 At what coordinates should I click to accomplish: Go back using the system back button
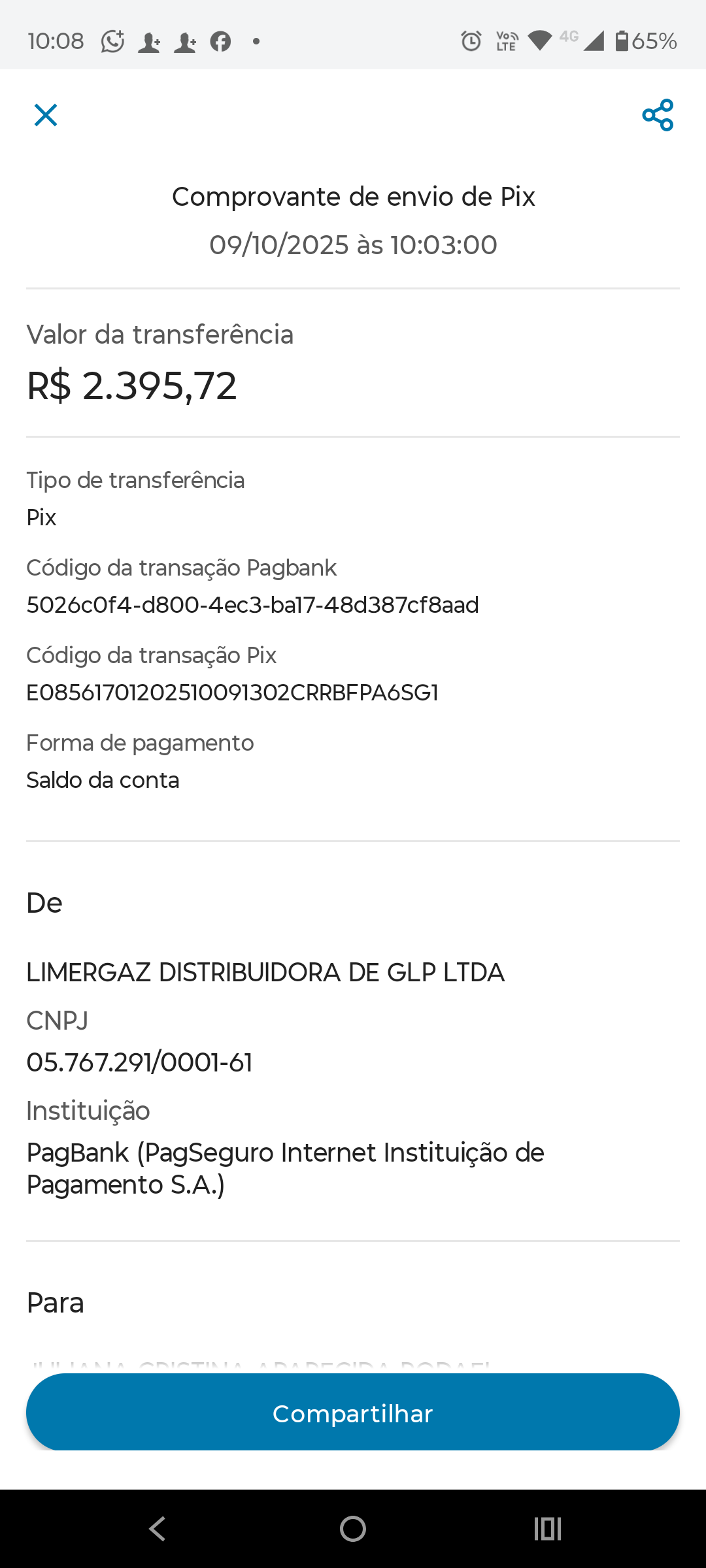[x=158, y=1529]
